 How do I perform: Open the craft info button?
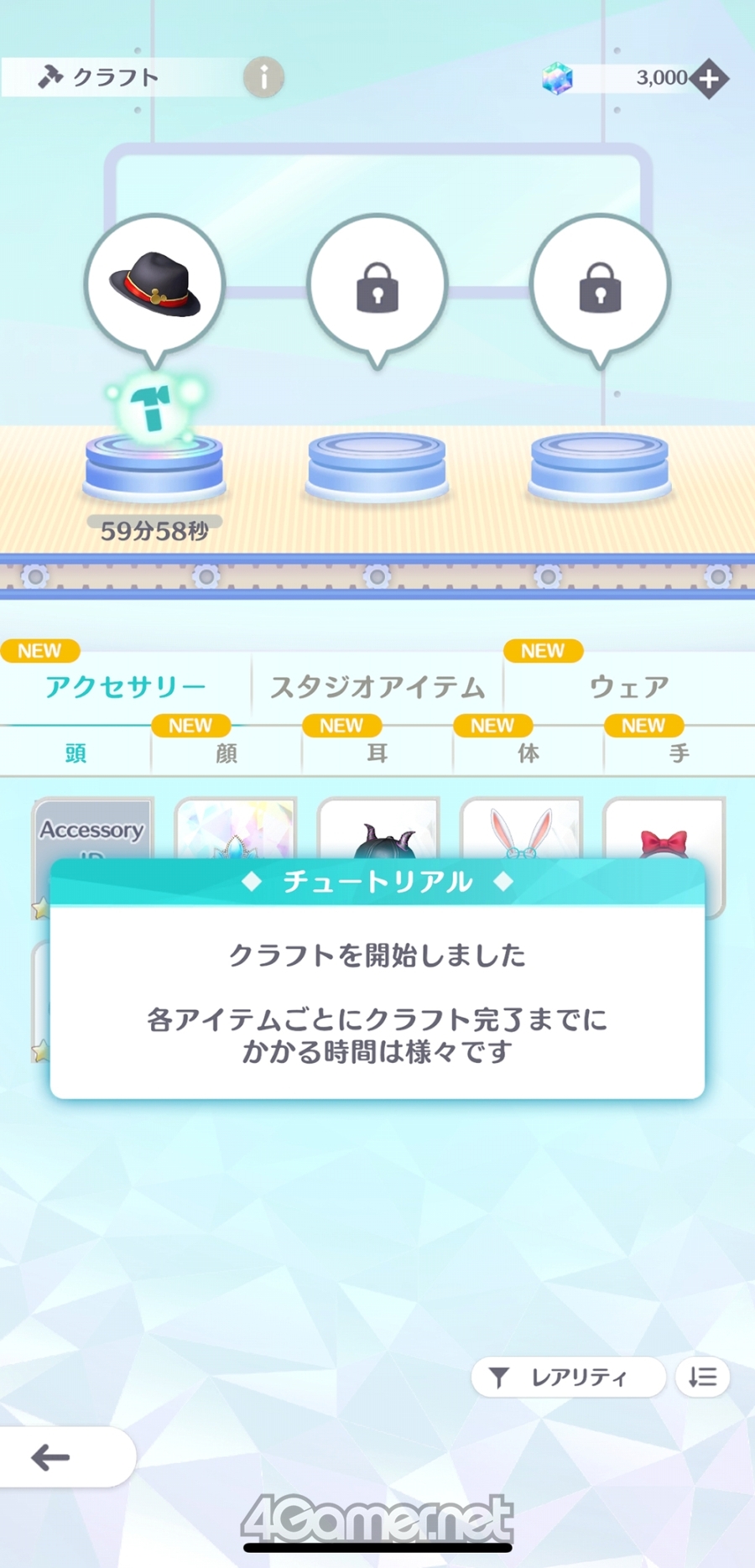point(263,78)
